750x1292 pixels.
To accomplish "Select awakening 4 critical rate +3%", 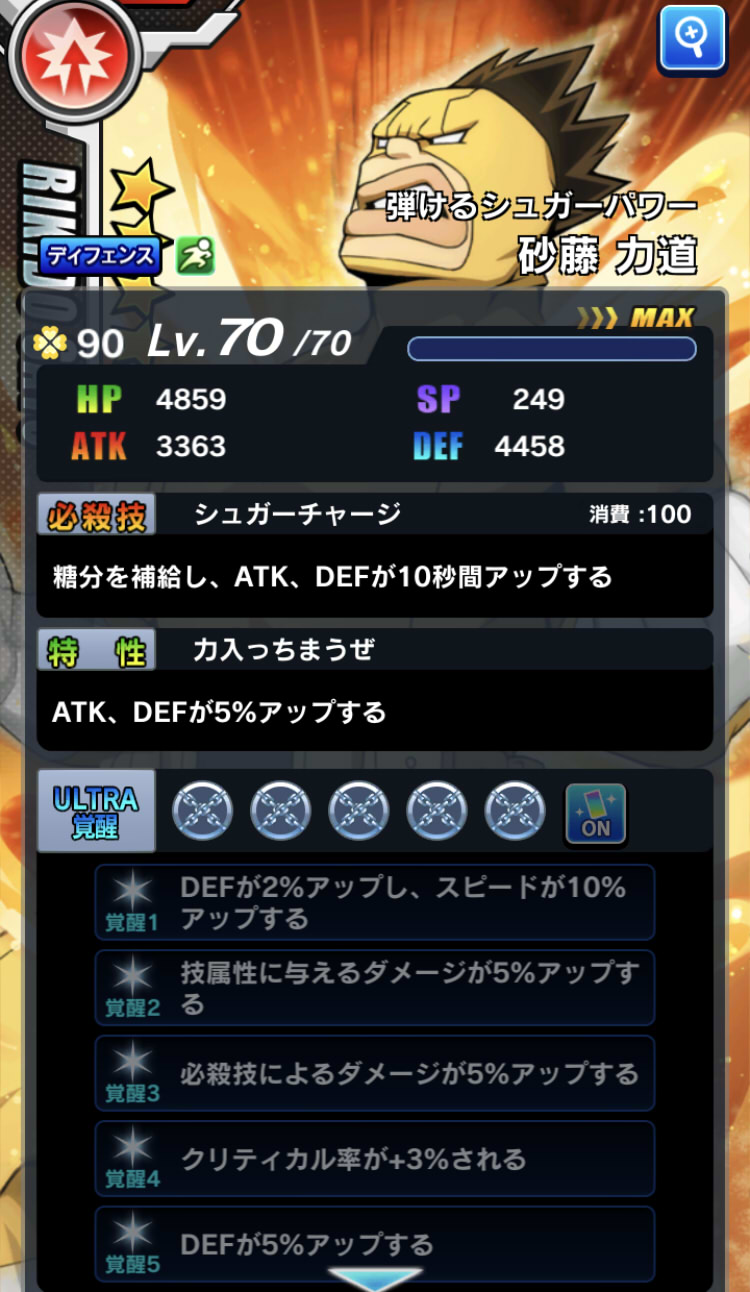I will coord(375,1159).
